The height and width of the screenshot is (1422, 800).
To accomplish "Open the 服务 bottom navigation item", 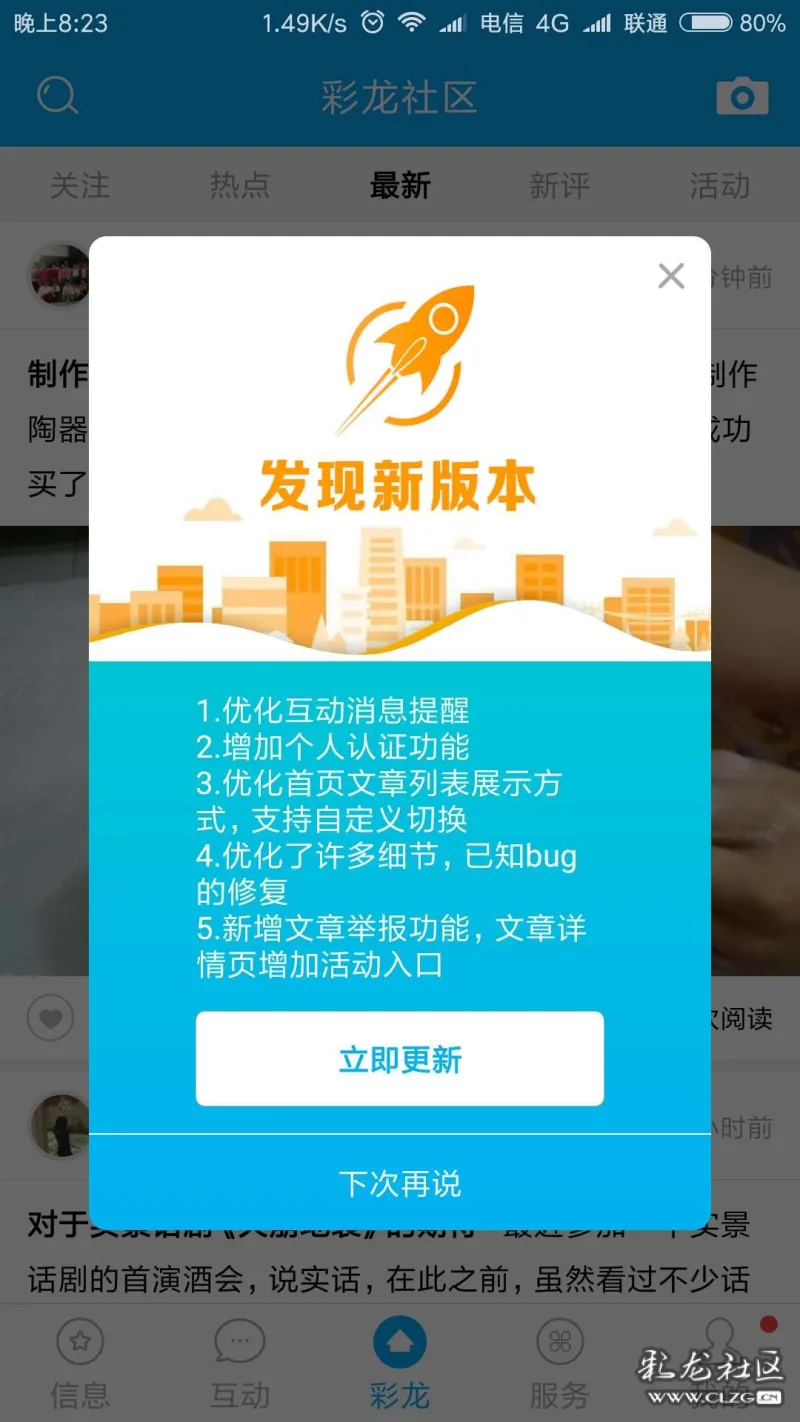I will (x=560, y=1362).
